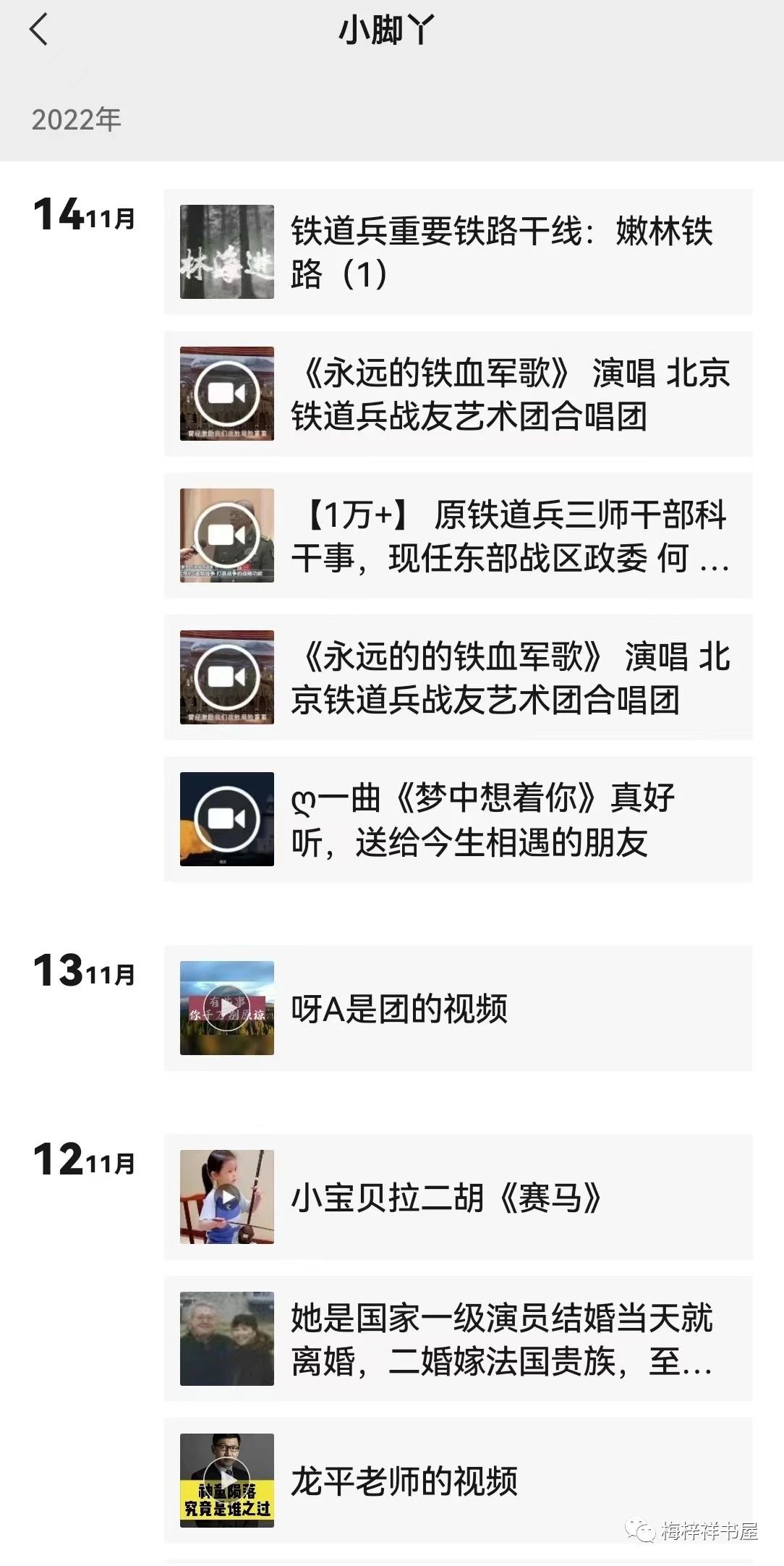Open the 她是国家一级演员 article
This screenshot has width=784, height=1566.
point(457,1339)
